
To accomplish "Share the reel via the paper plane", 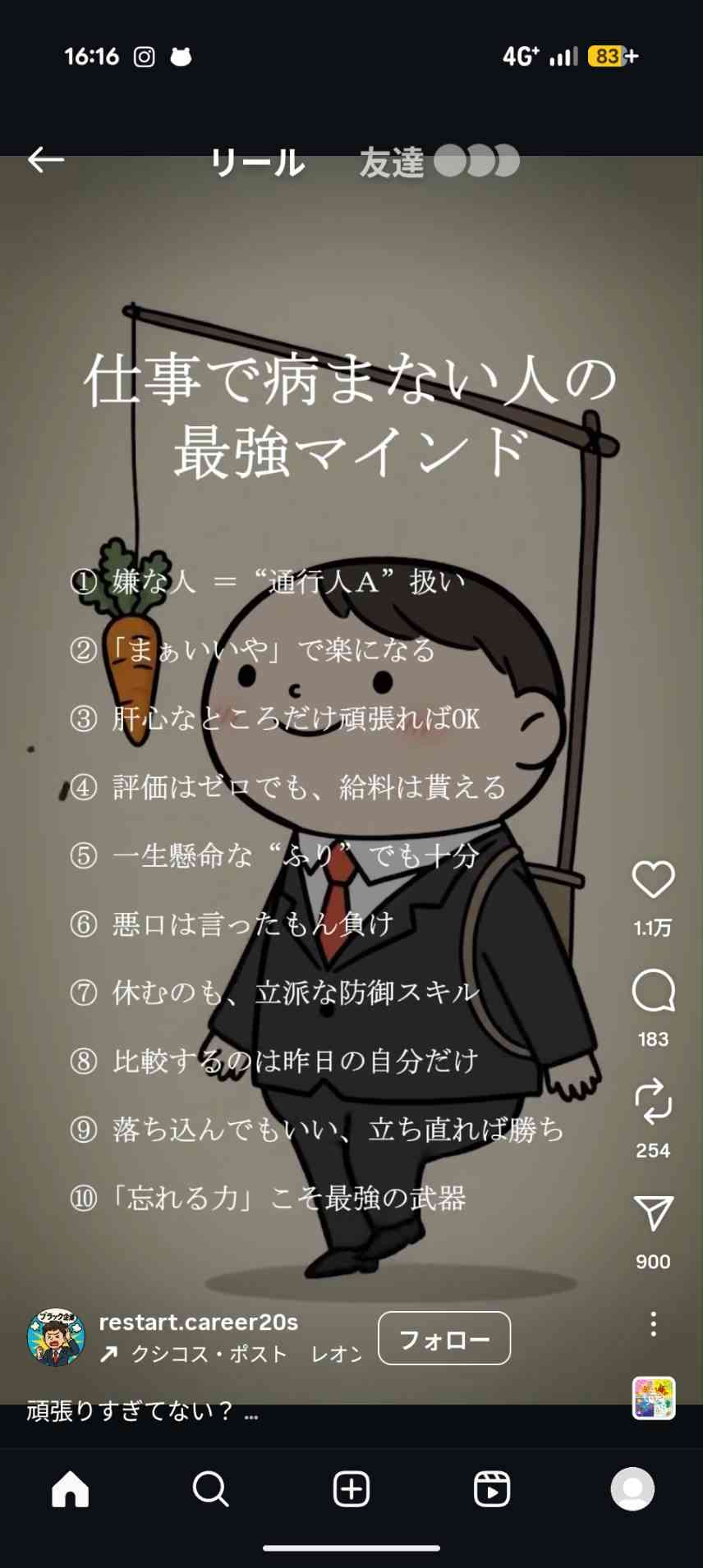I will click(653, 1213).
